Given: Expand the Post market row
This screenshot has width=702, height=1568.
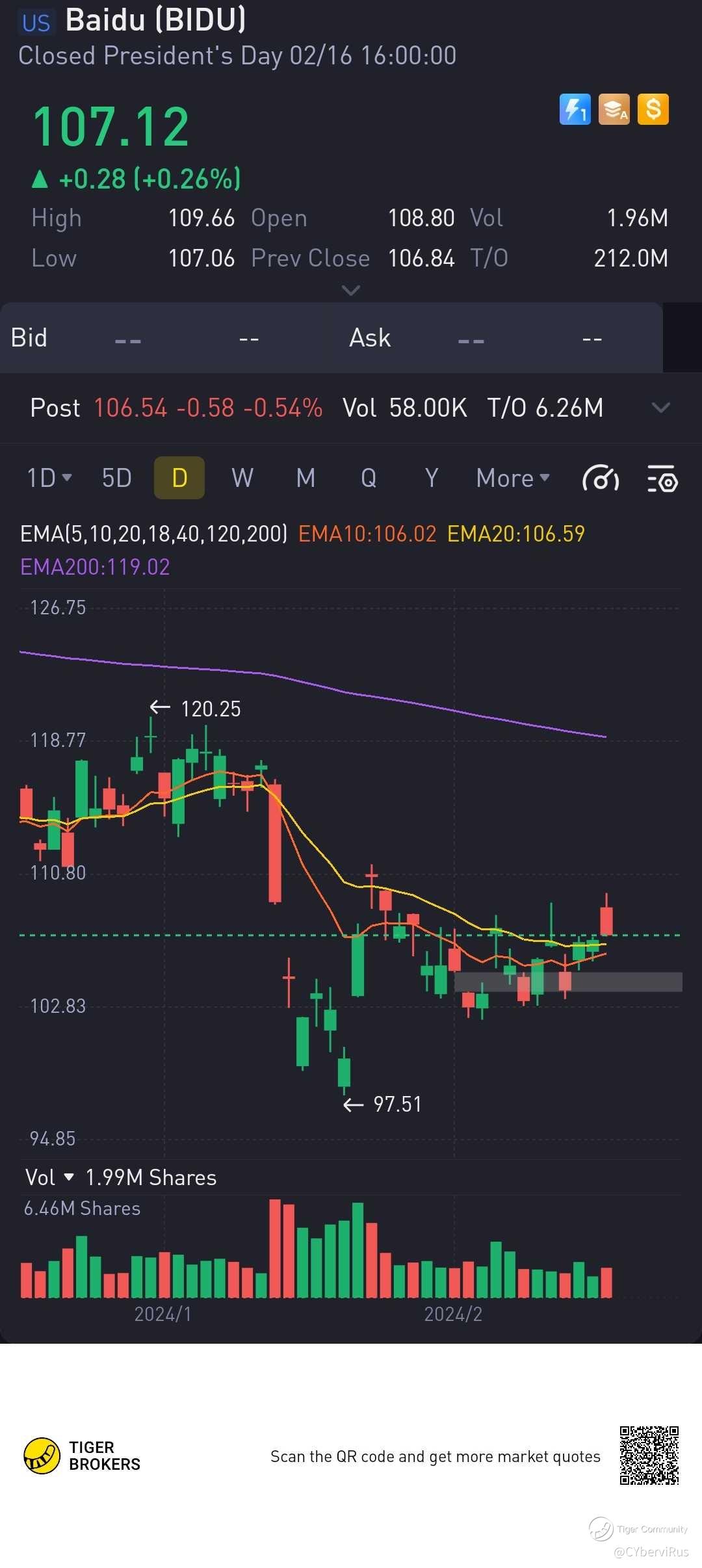Looking at the screenshot, I should 660,408.
